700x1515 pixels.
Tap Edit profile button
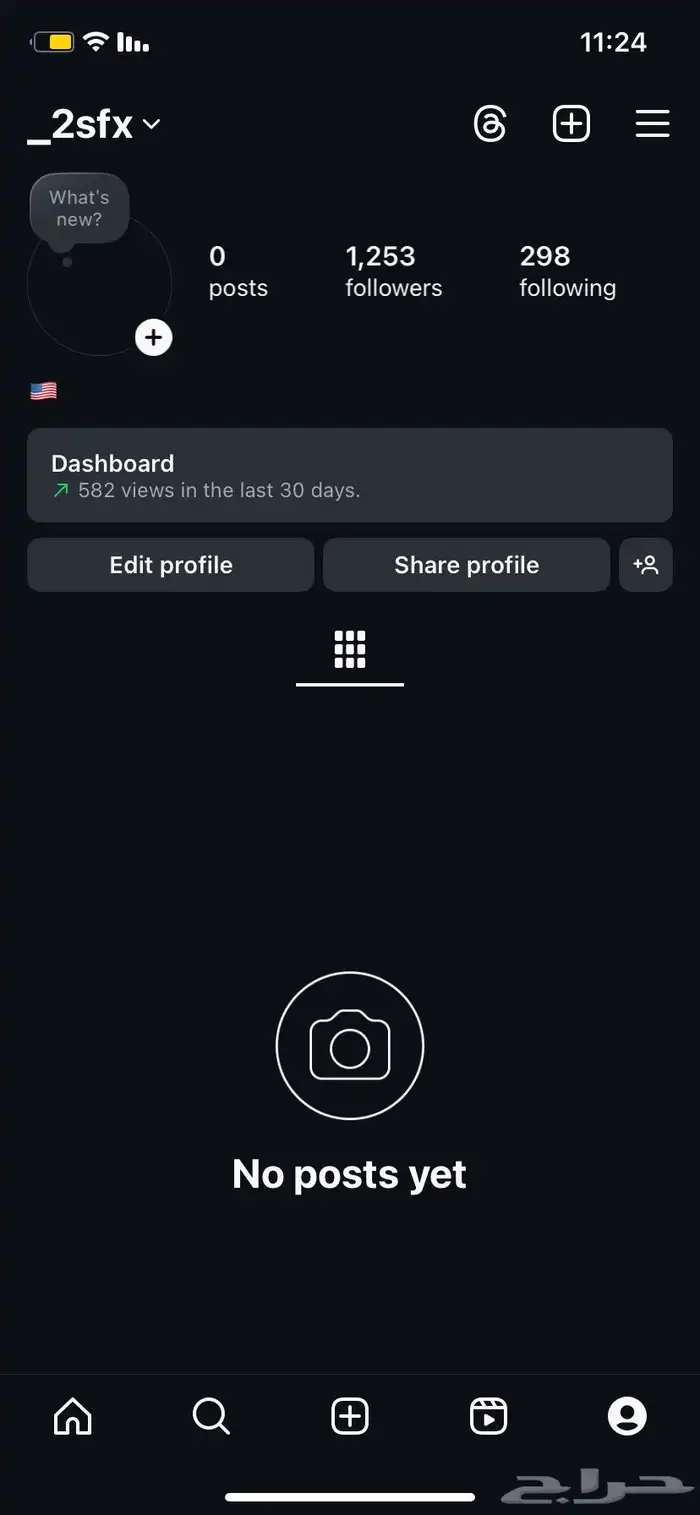click(171, 565)
